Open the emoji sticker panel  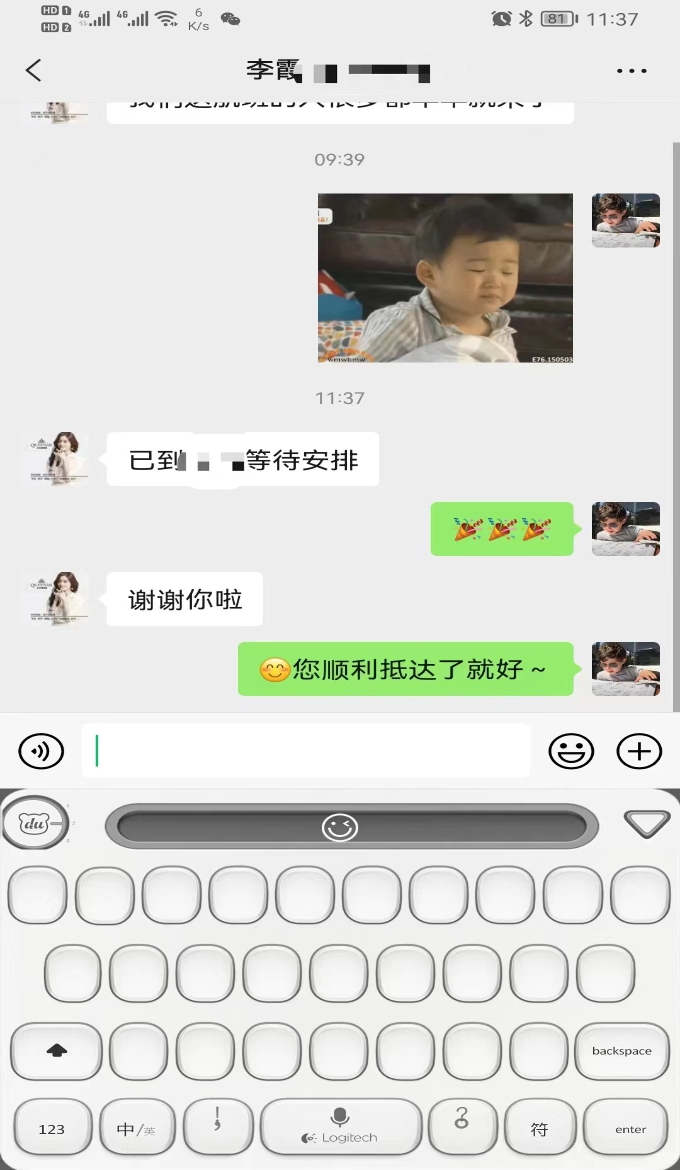[x=571, y=751]
